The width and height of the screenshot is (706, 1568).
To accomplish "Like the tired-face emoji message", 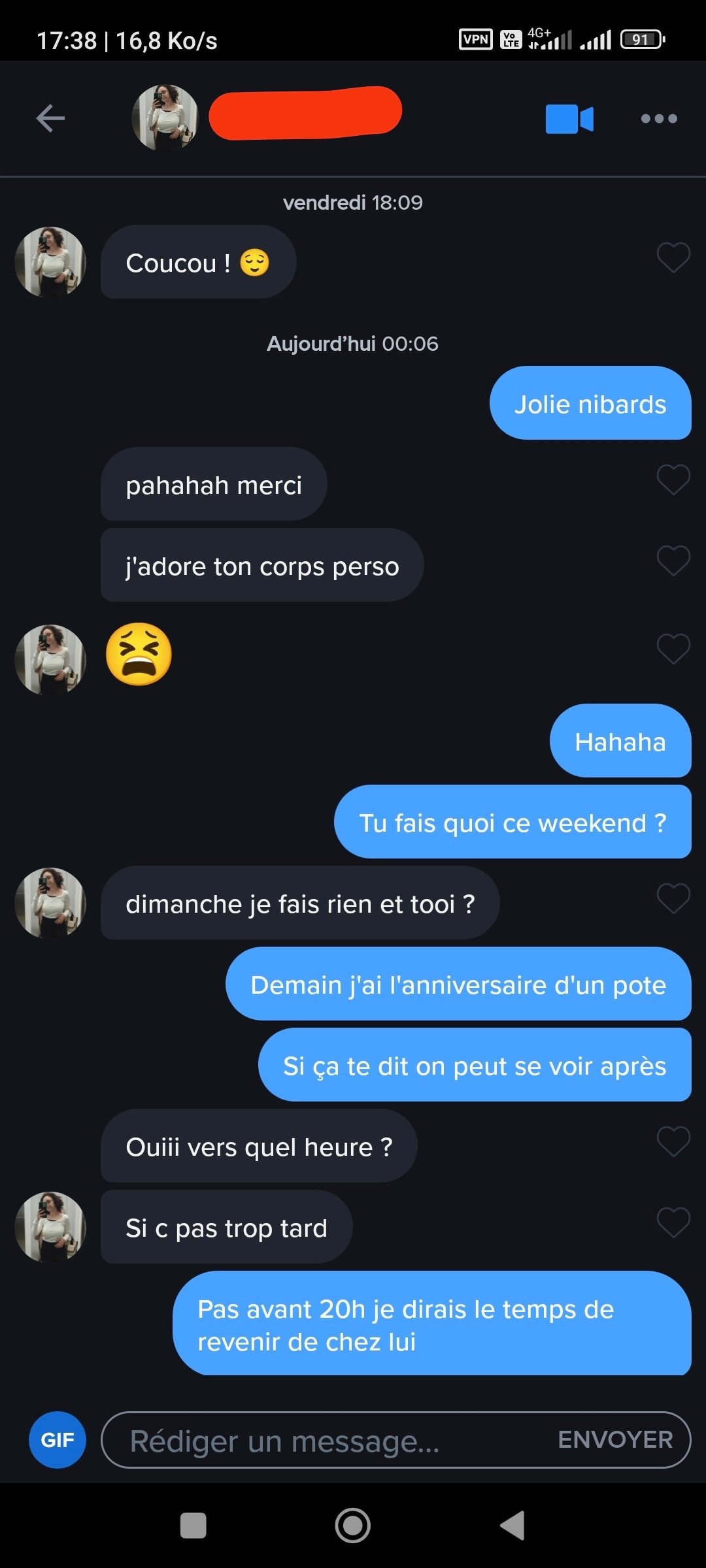I will (673, 649).
